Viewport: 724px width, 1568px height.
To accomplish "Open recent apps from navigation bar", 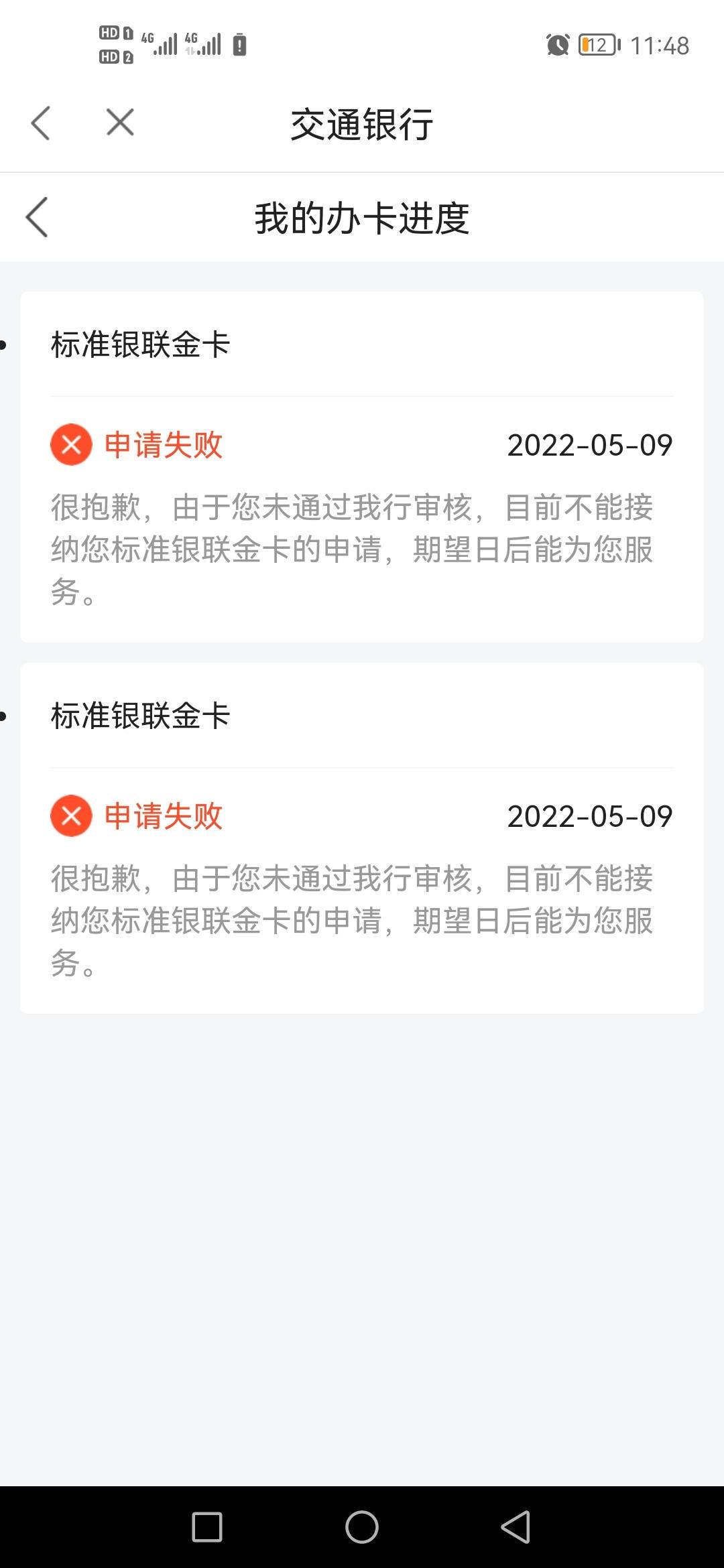I will pyautogui.click(x=207, y=1527).
